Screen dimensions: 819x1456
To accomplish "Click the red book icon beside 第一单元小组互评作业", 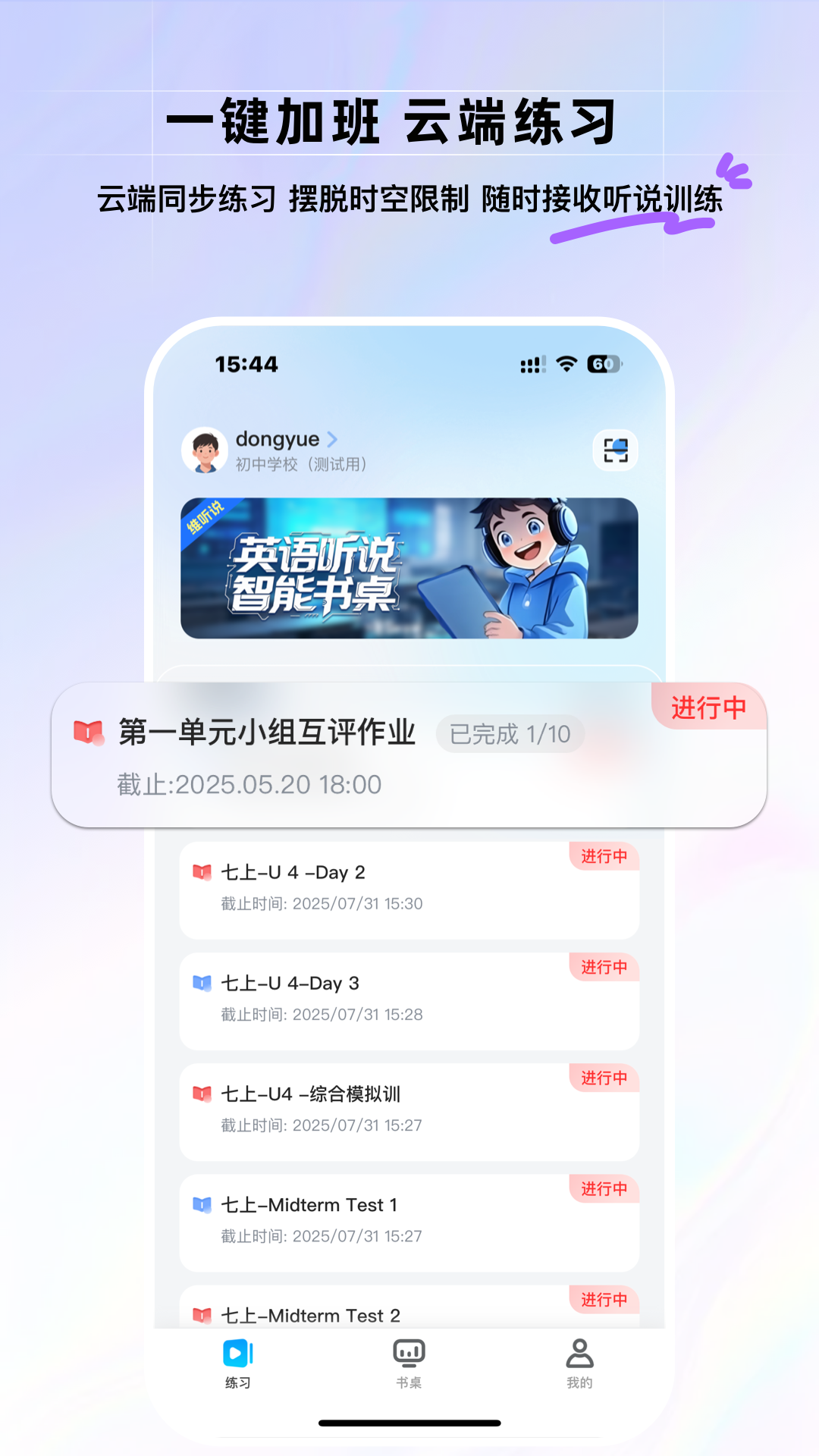I will 89,733.
